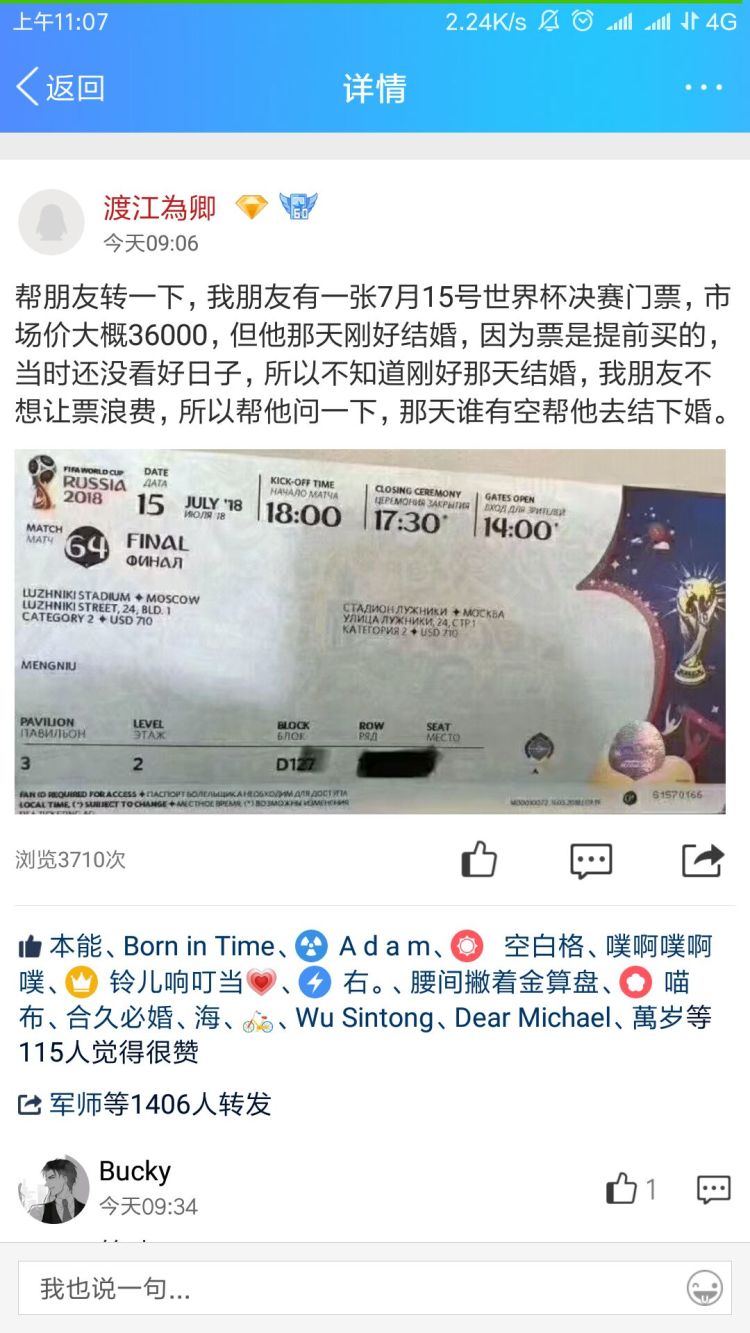Like Bucky's comment
This screenshot has width=750, height=1333.
pyautogui.click(x=622, y=1189)
